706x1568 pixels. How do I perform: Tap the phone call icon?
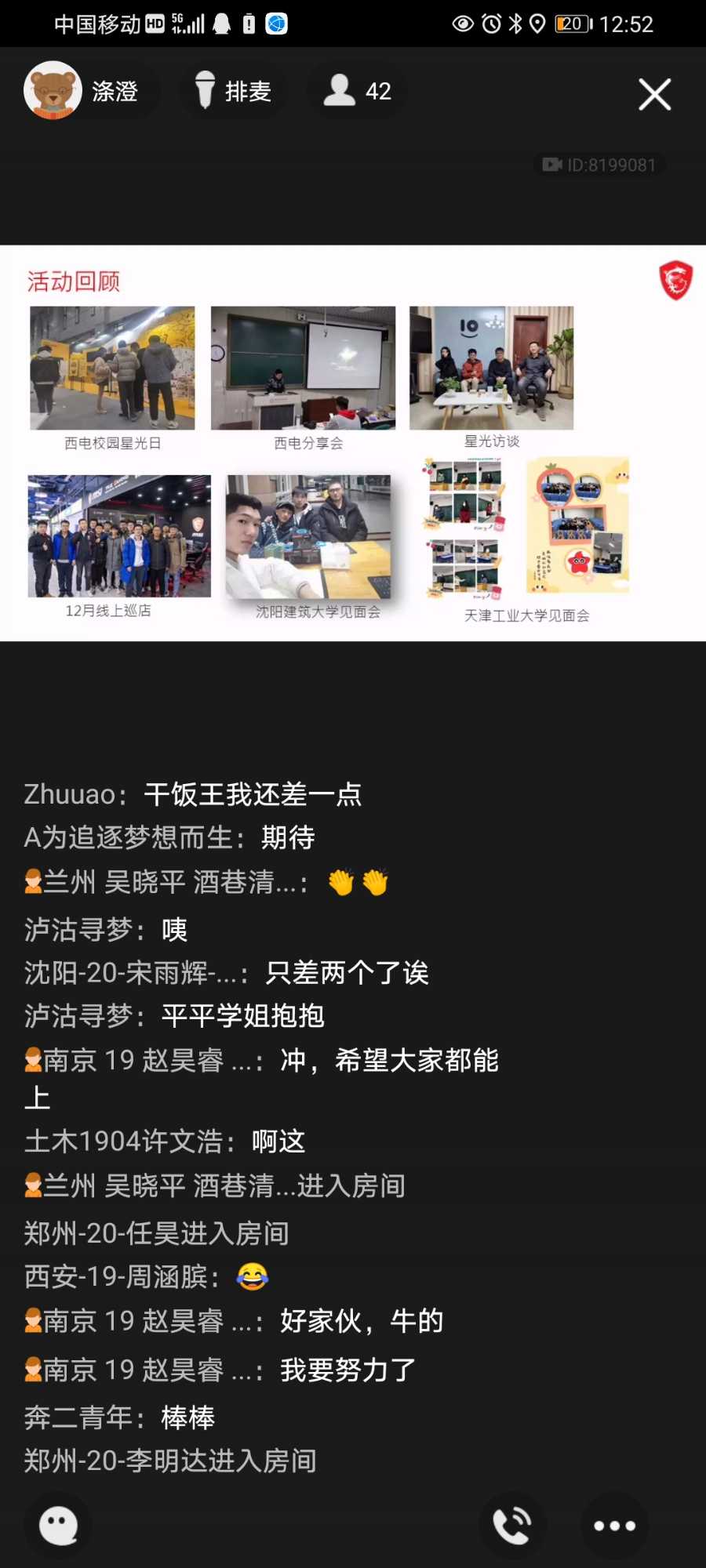[x=511, y=1526]
